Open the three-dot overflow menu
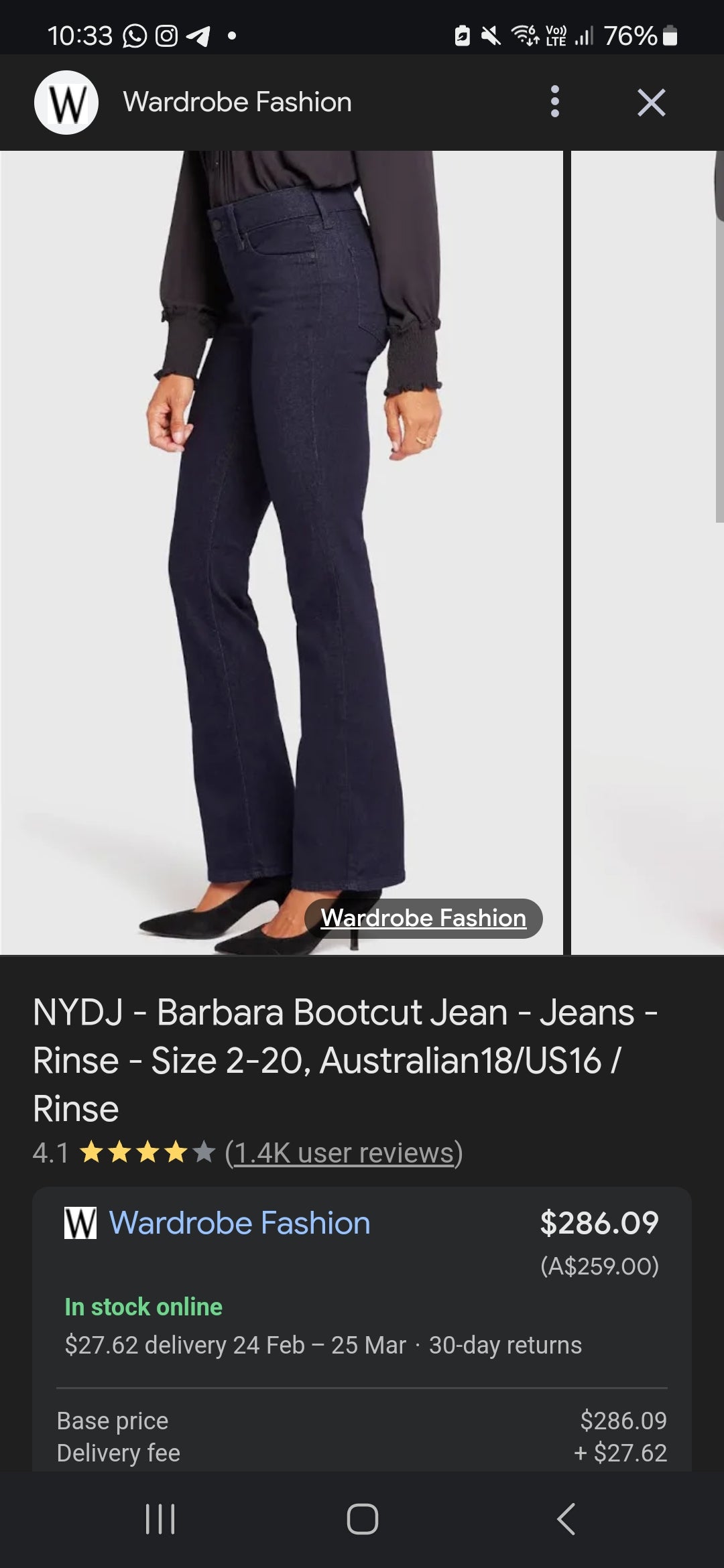 pos(554,102)
